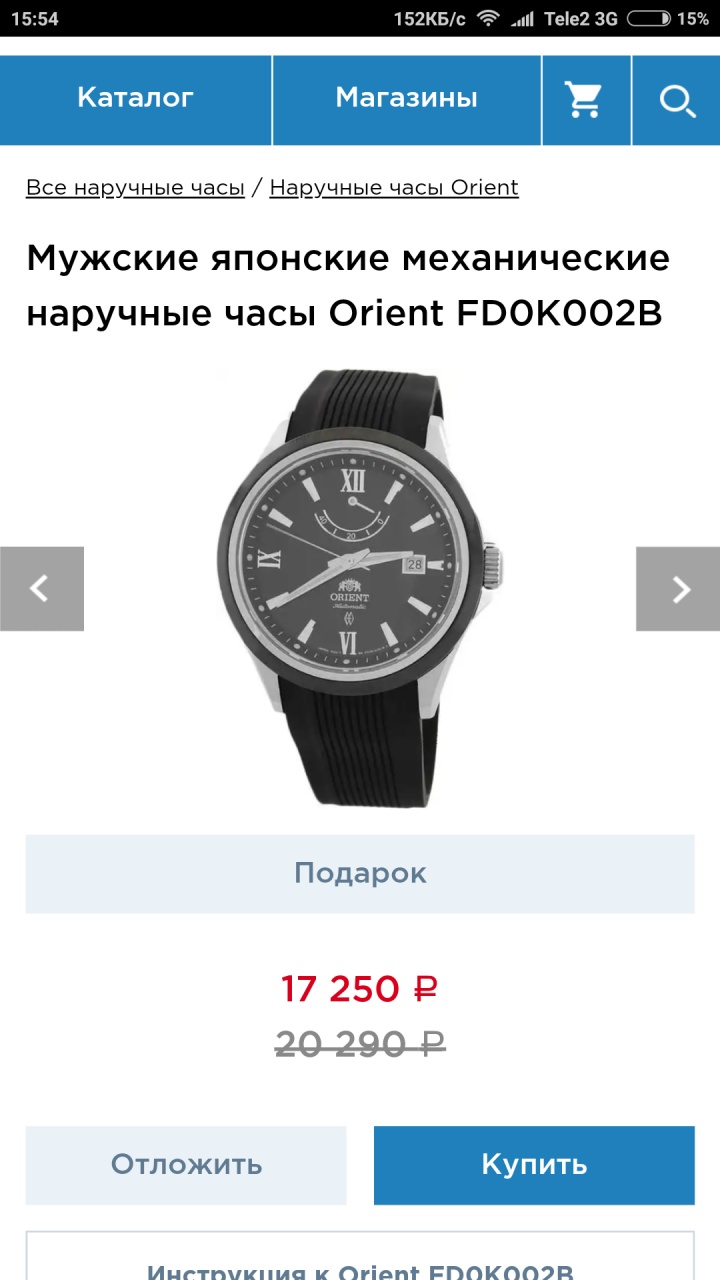Follow the 'Все наручные часы' breadcrumb
This screenshot has width=720, height=1280.
click(135, 187)
